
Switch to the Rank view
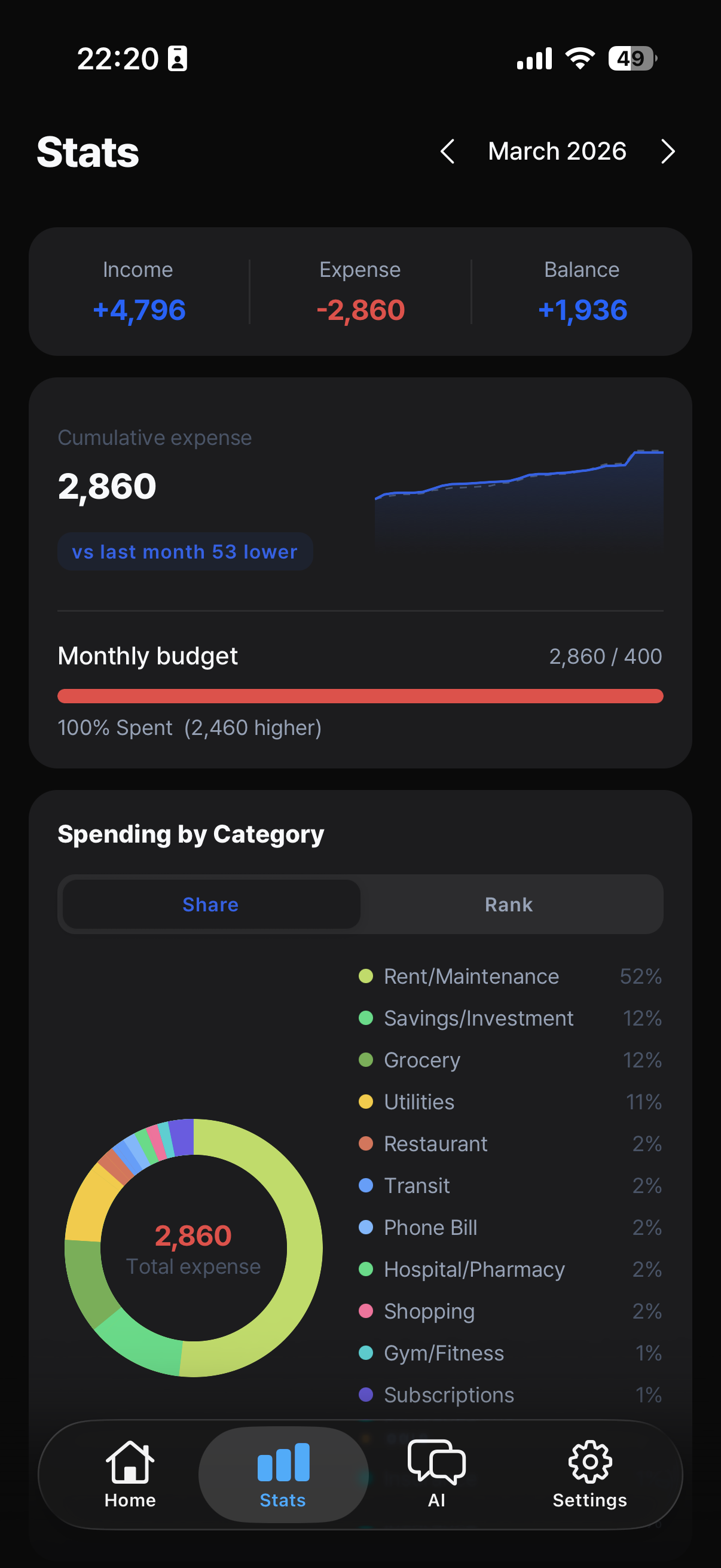(509, 905)
